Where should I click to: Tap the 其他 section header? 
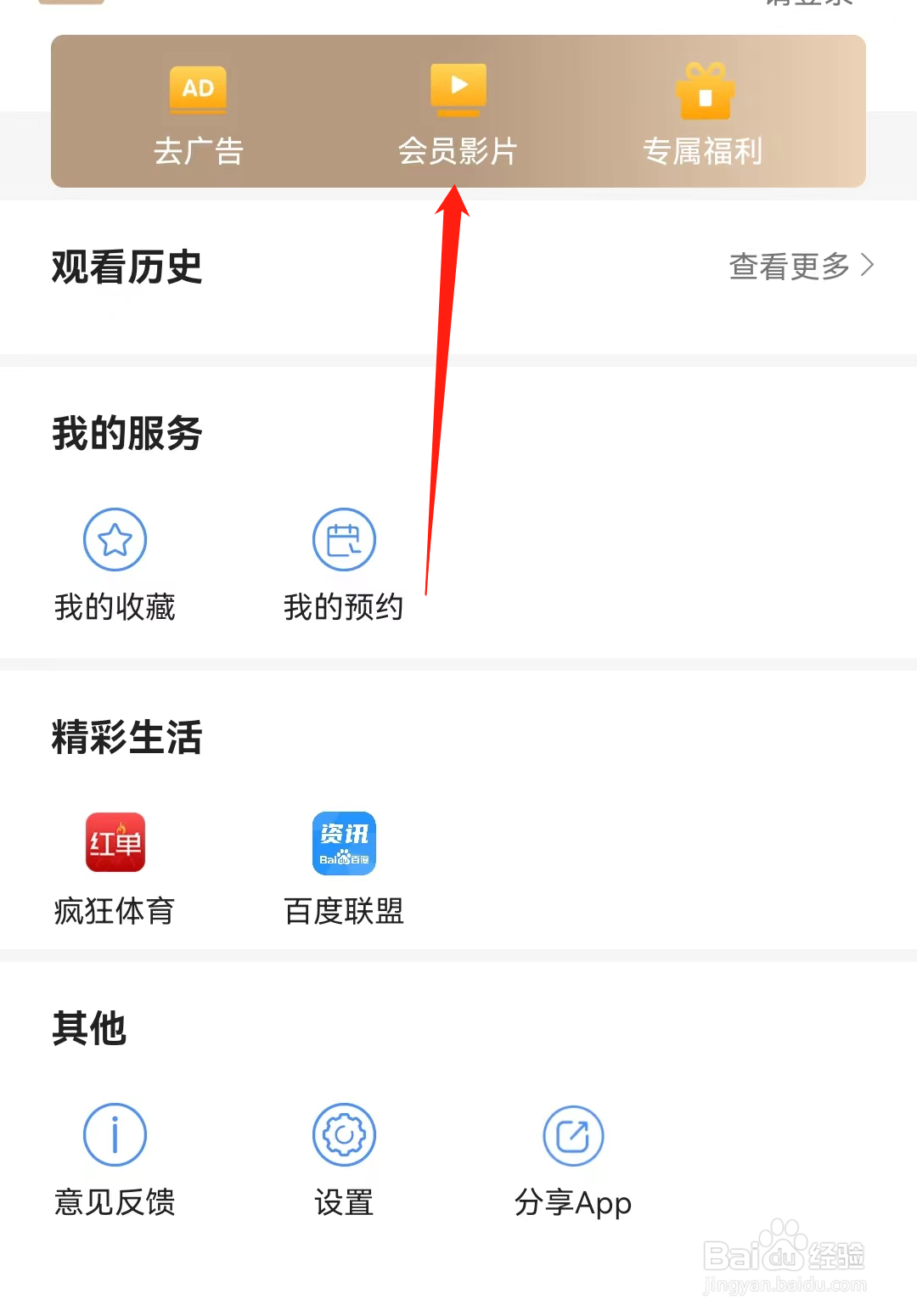88,1029
